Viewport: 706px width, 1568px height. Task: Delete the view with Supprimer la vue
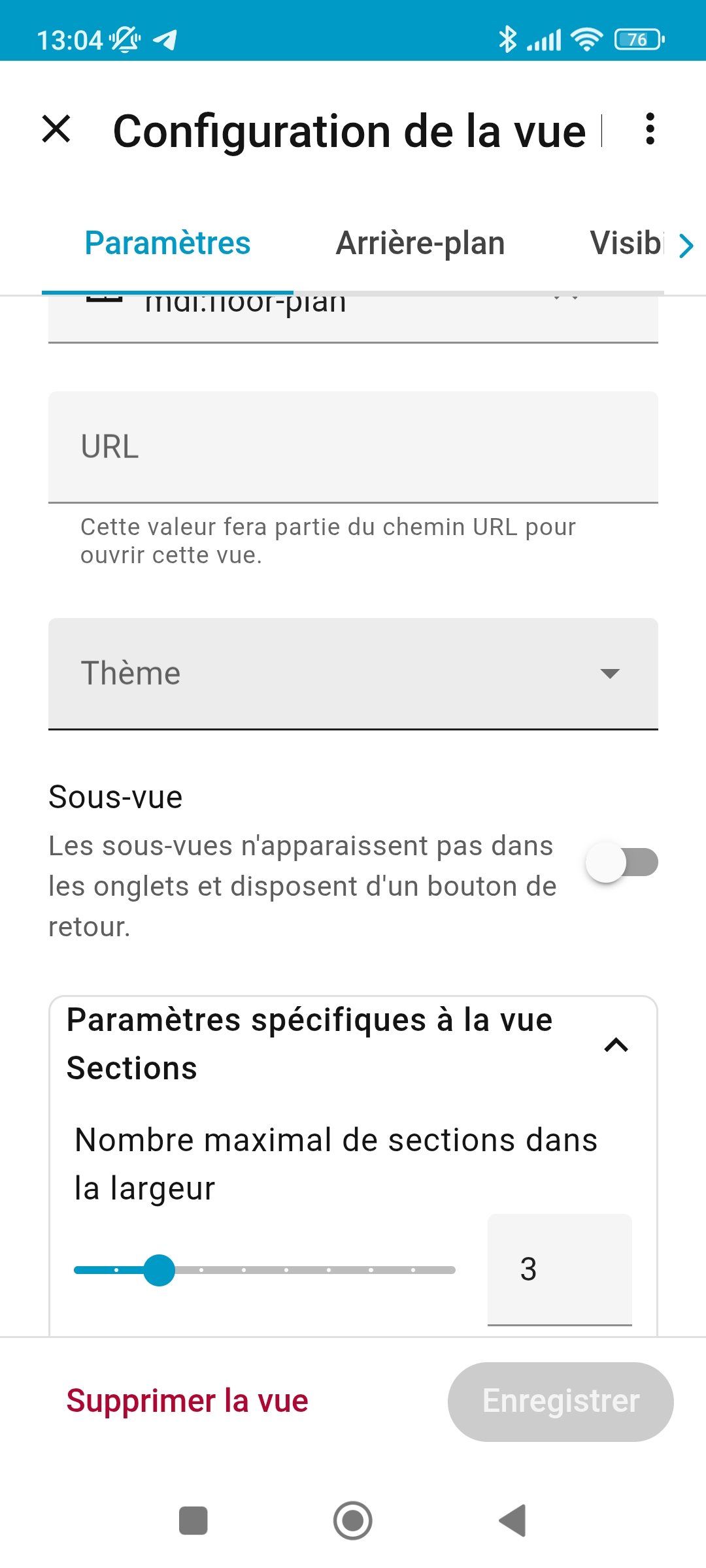[187, 1401]
